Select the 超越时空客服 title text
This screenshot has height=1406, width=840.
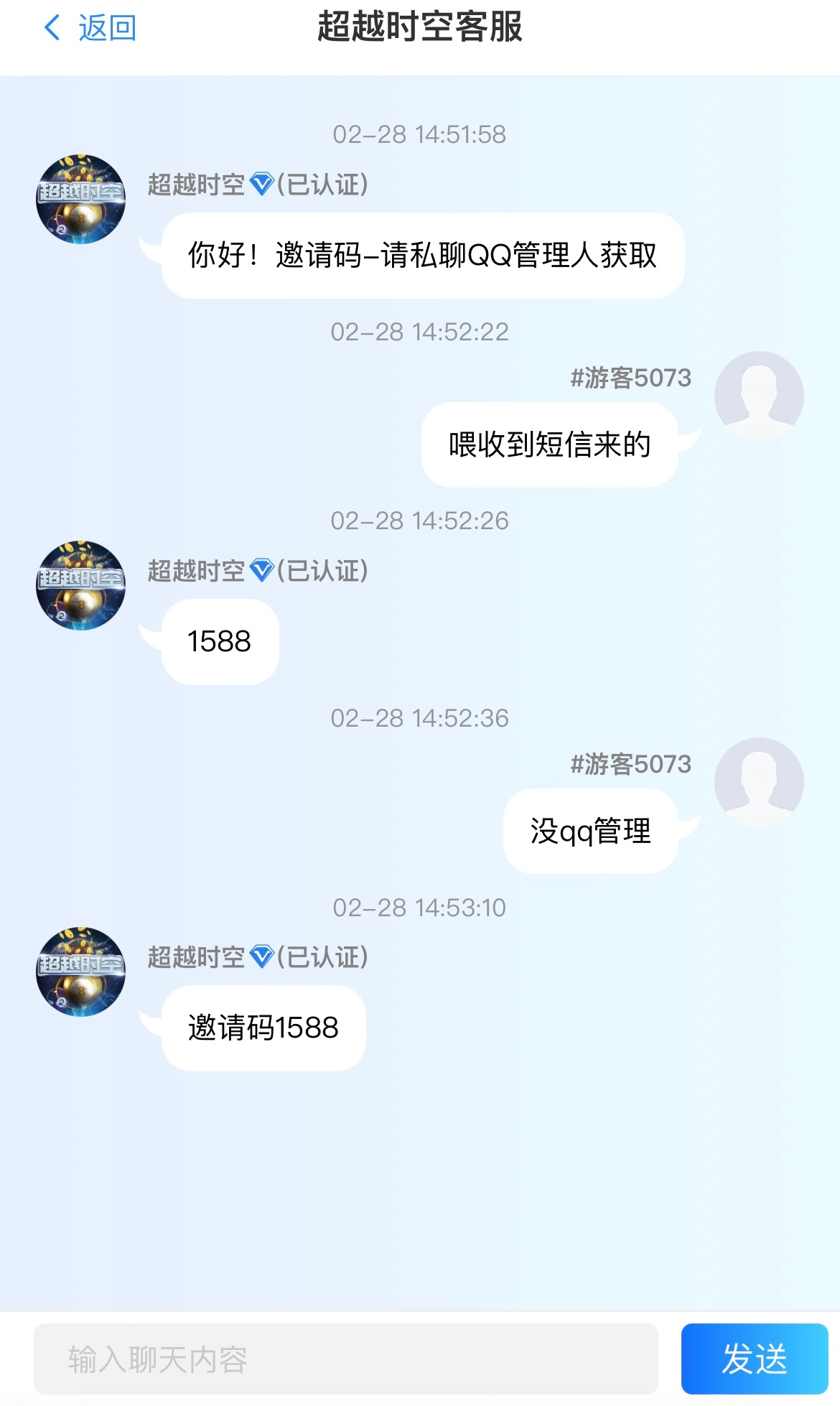tap(420, 29)
